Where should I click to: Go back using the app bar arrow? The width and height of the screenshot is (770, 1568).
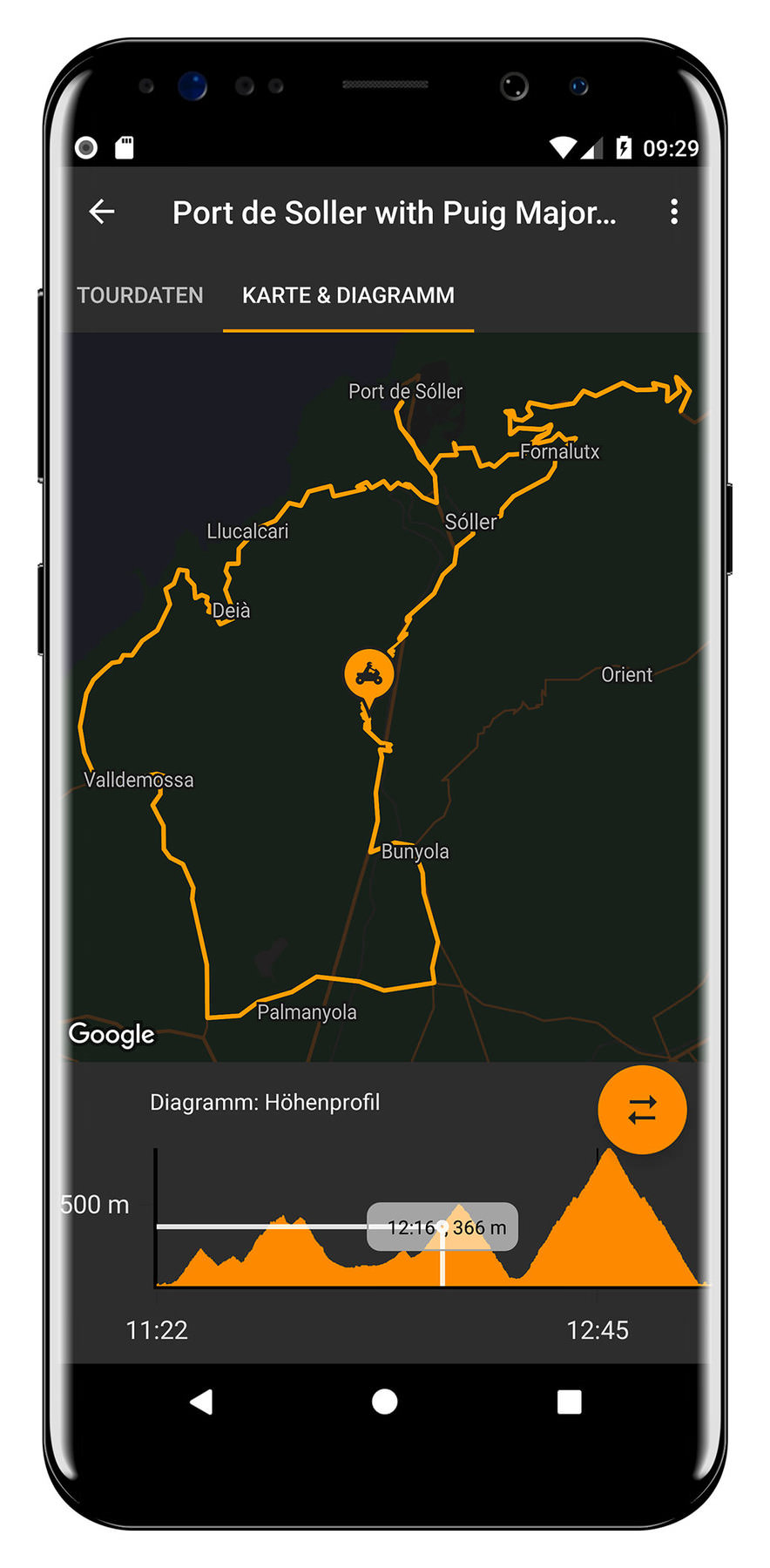tap(102, 212)
